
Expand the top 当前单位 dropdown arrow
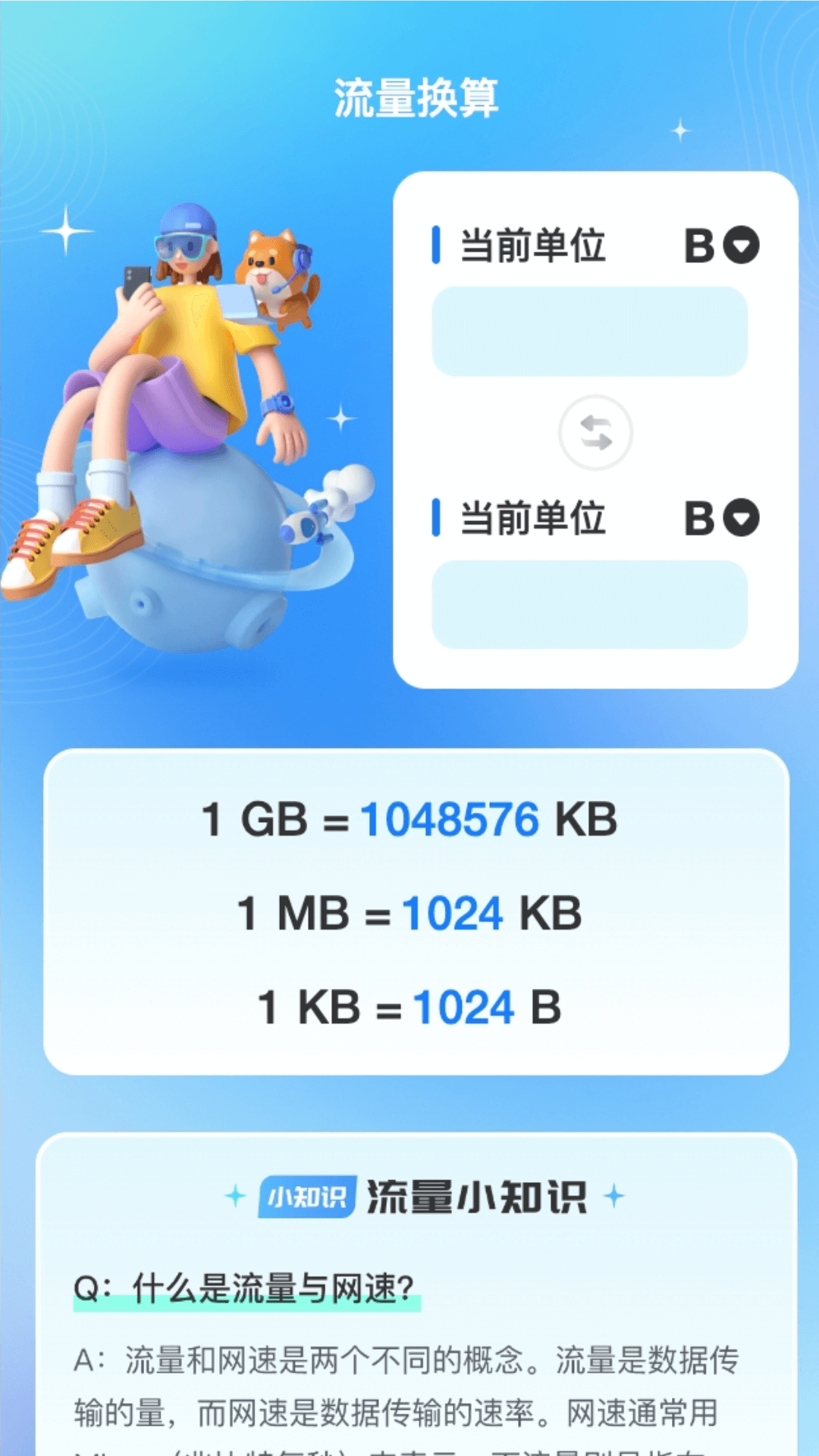742,244
